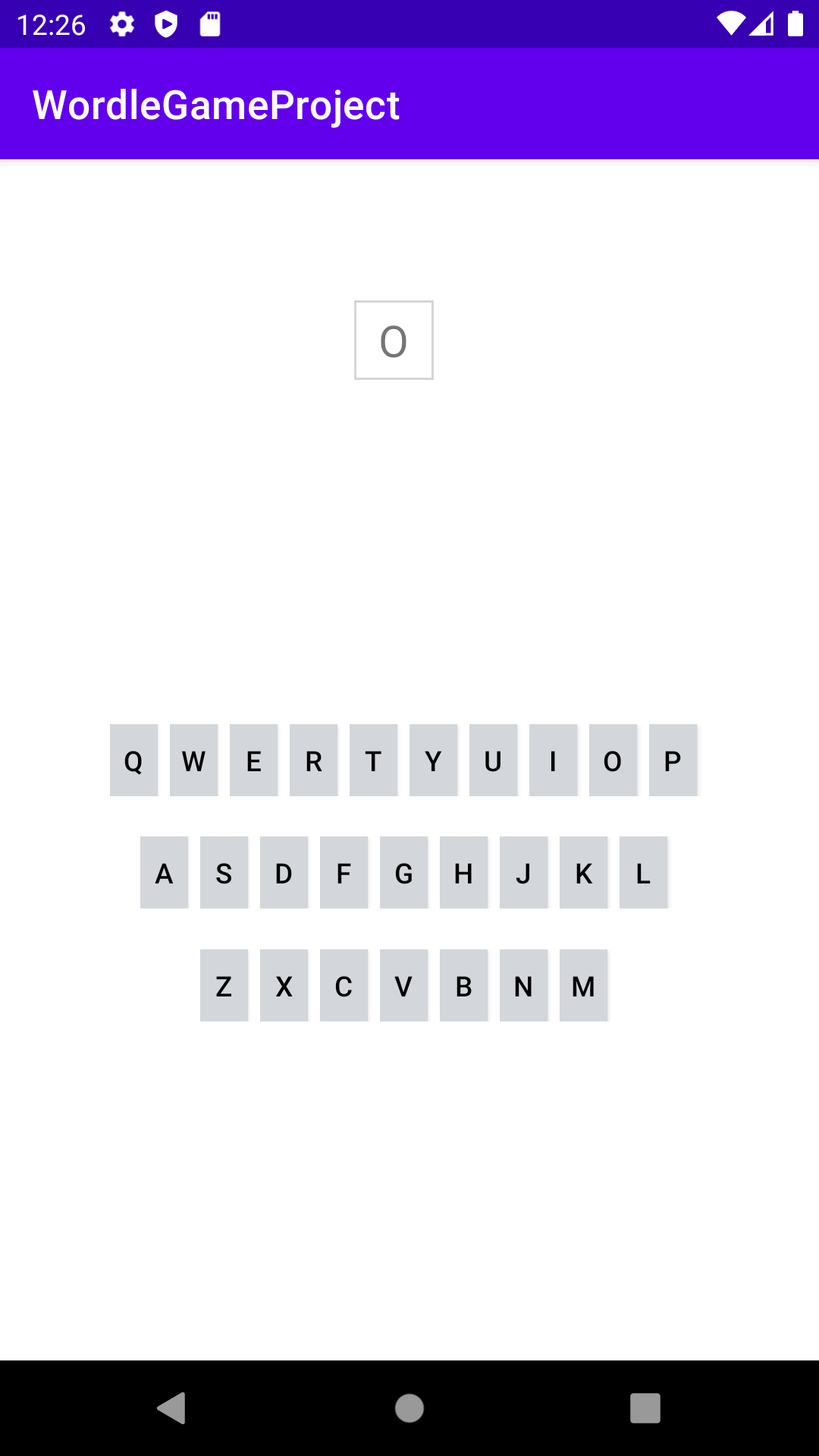Select the letter S
The width and height of the screenshot is (819, 1456).
tap(224, 872)
